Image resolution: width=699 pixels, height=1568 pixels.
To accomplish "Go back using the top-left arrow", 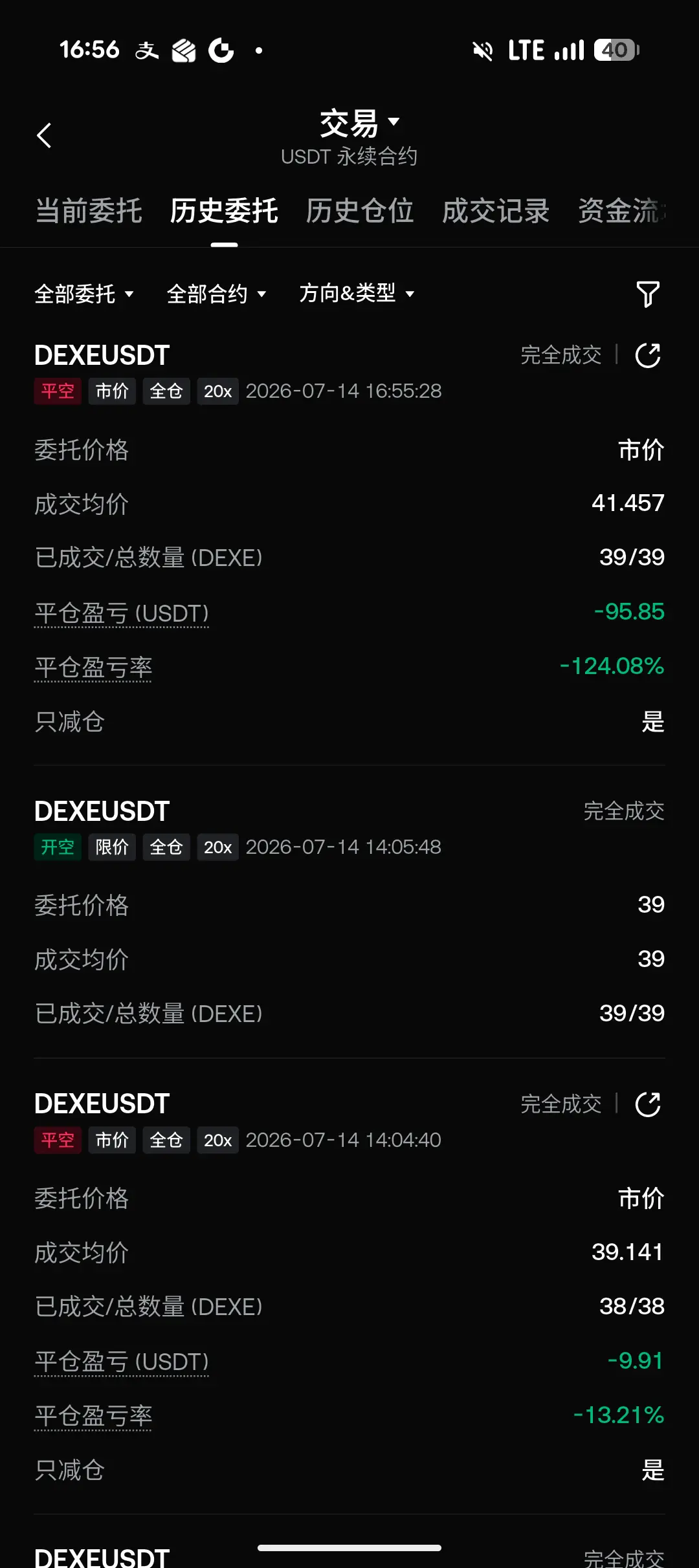I will [44, 135].
